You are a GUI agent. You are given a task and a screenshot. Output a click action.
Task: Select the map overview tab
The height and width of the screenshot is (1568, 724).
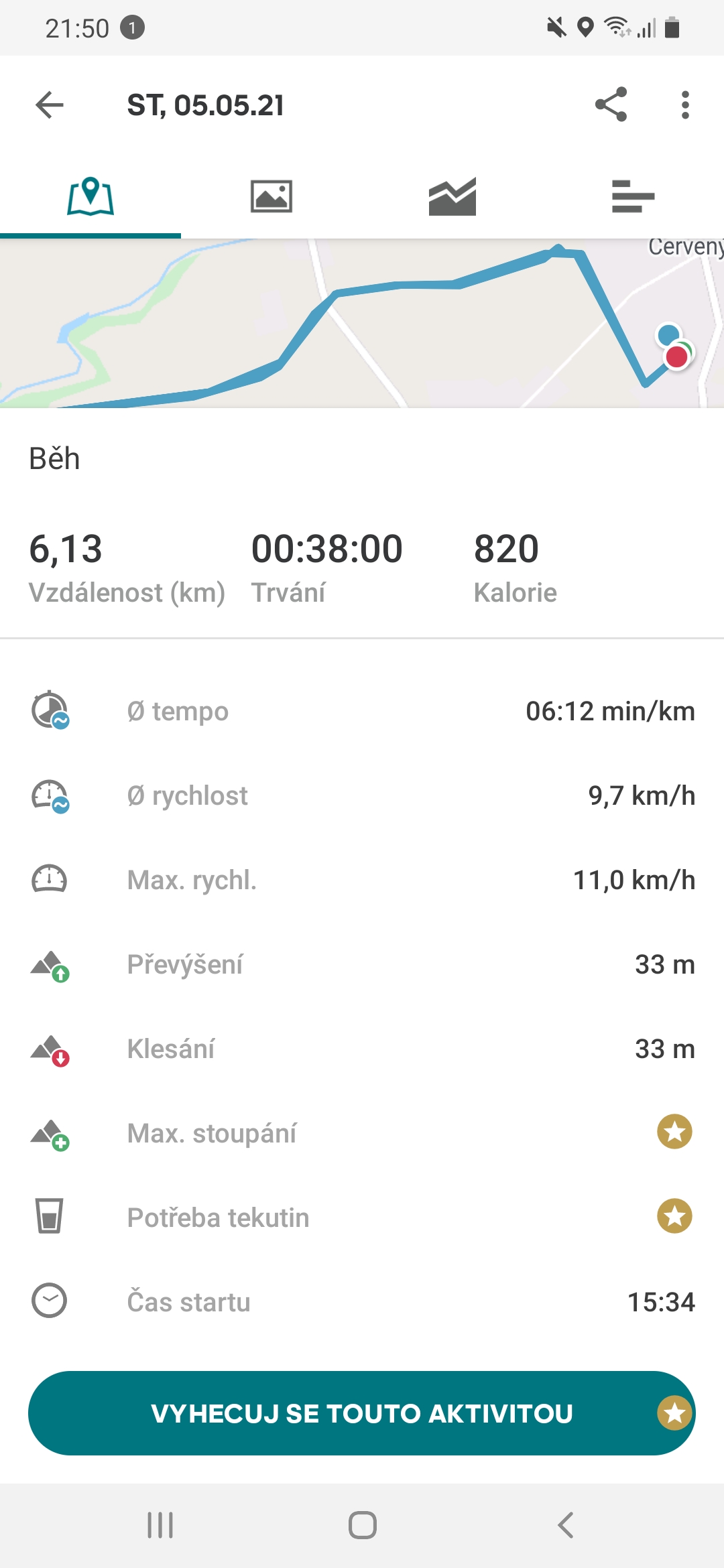pyautogui.click(x=90, y=196)
